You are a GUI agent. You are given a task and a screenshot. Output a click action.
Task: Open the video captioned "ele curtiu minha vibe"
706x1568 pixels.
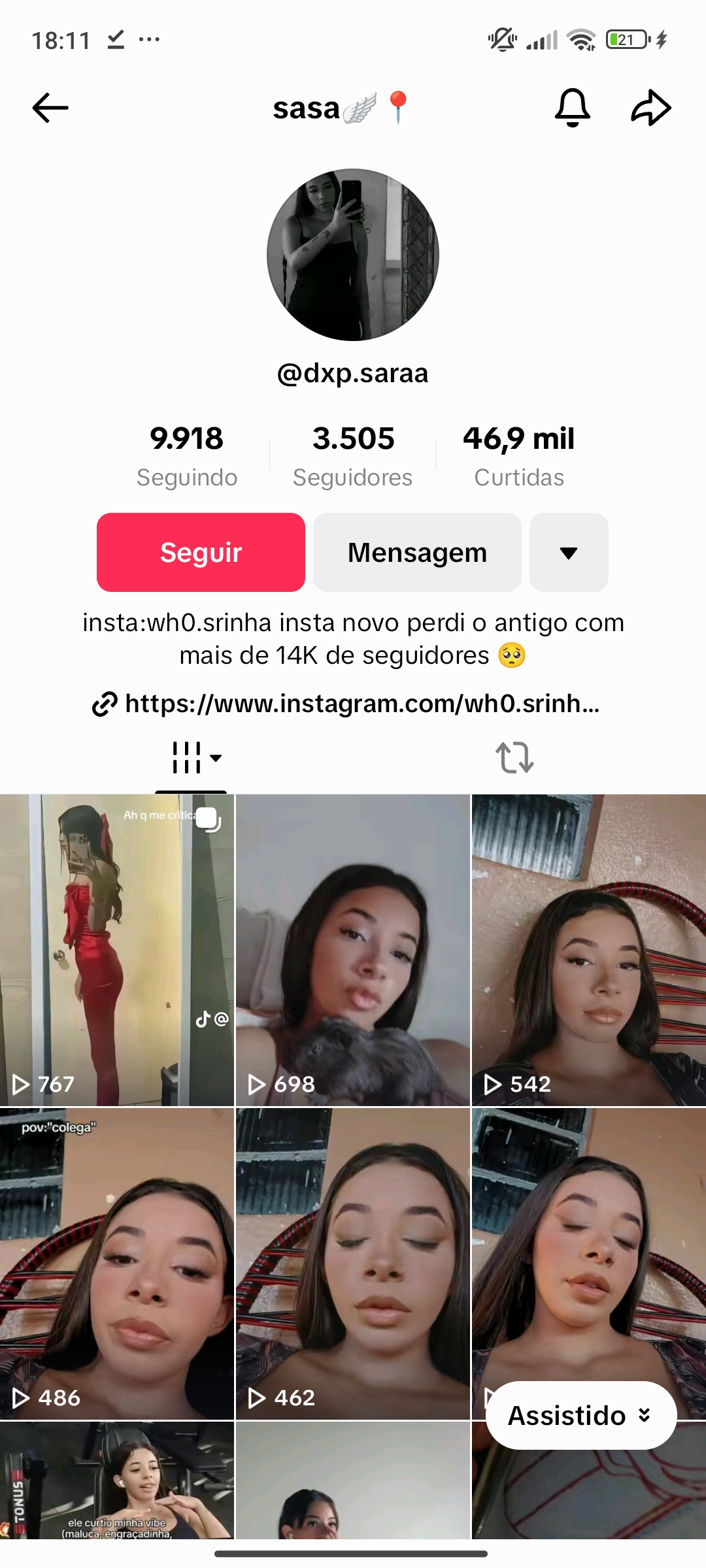[117, 1480]
